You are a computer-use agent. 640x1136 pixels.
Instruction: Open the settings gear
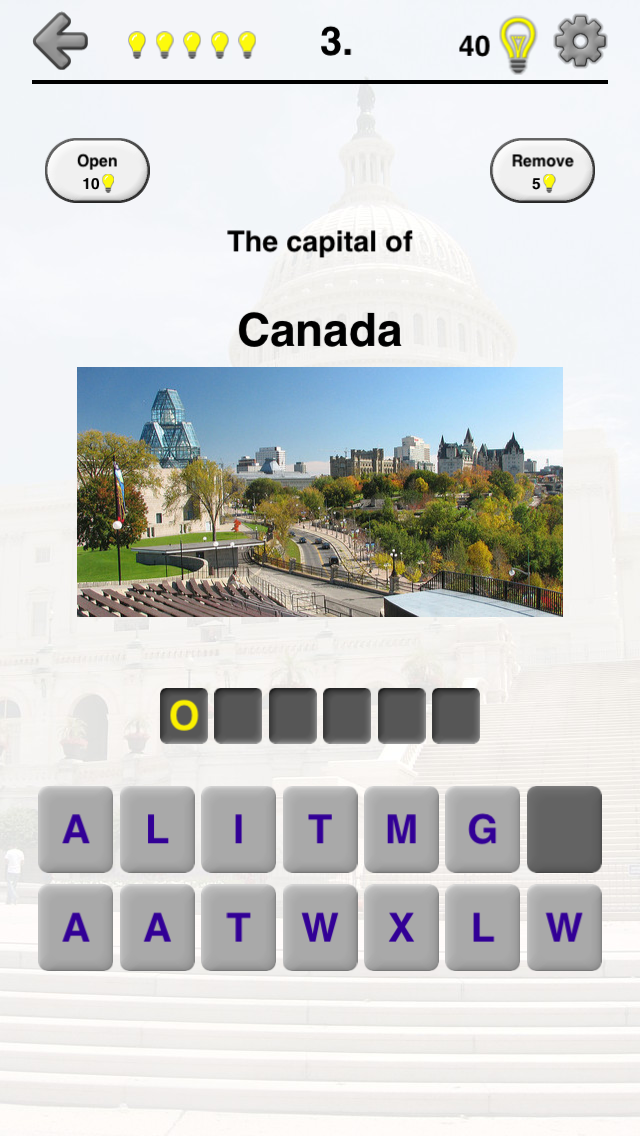580,42
